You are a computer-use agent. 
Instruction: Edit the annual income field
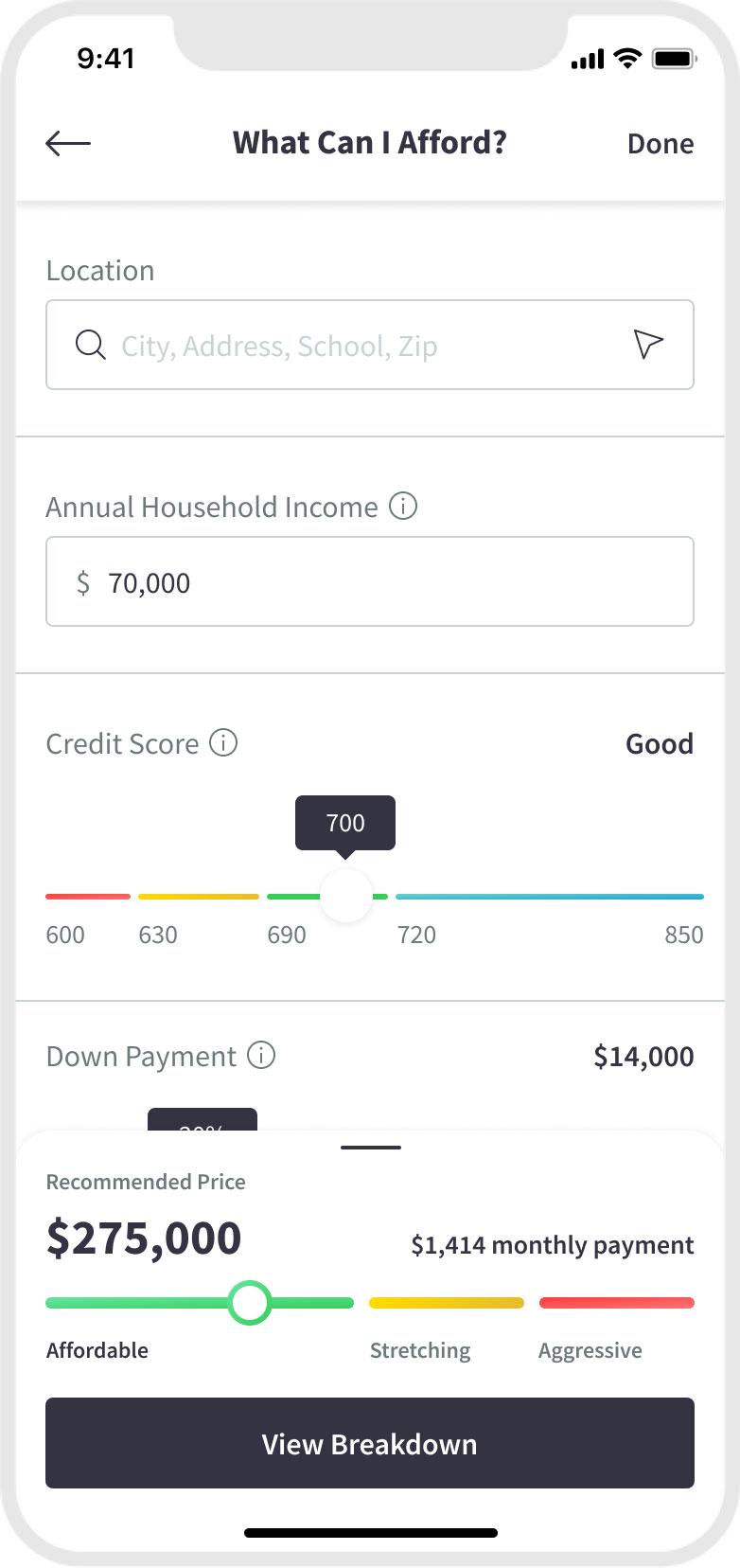click(x=370, y=581)
